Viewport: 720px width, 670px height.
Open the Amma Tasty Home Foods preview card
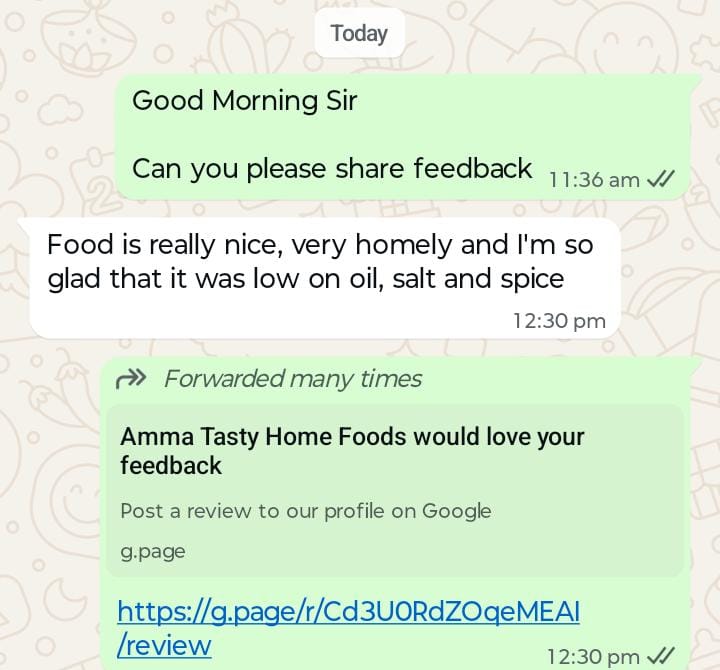pyautogui.click(x=394, y=490)
